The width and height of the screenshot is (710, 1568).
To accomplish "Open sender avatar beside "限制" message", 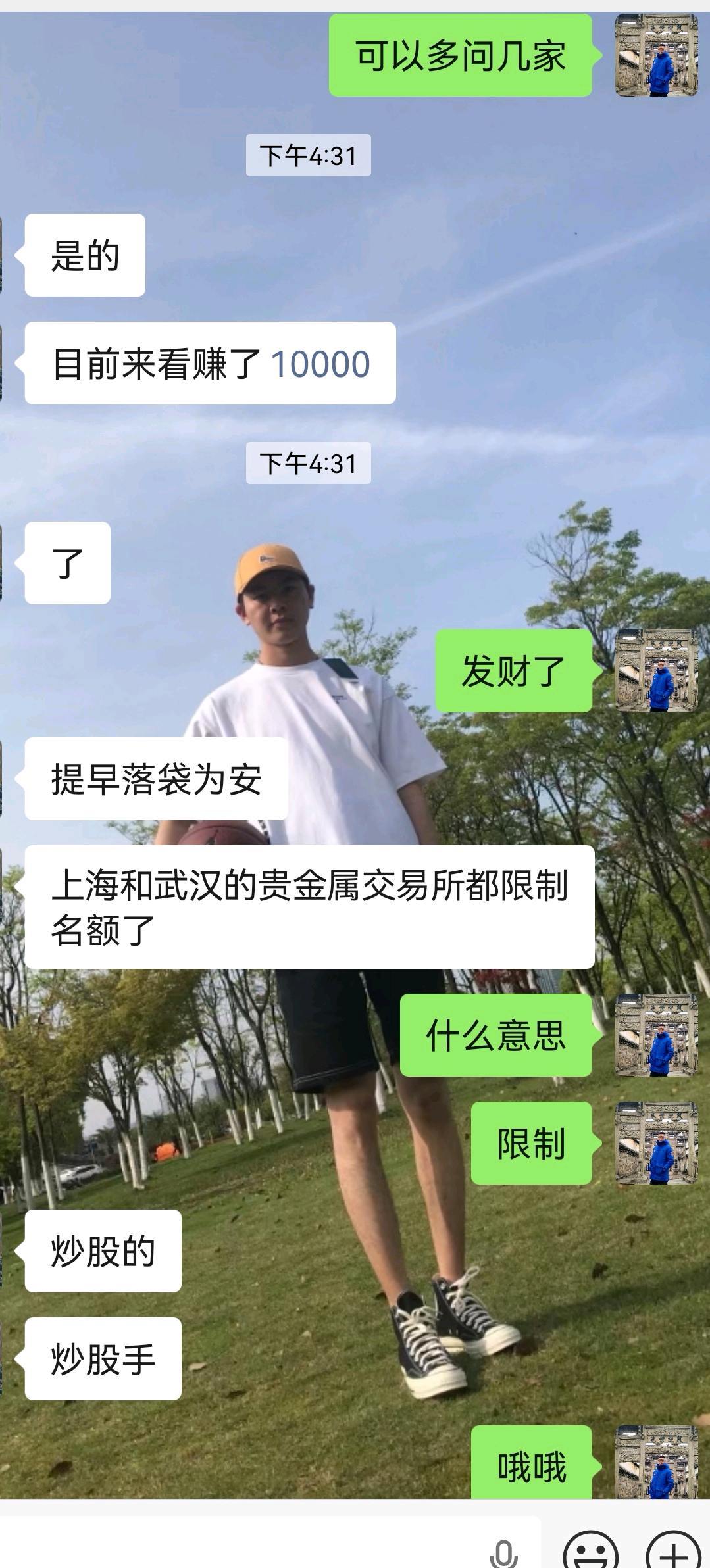I will [x=656, y=1143].
